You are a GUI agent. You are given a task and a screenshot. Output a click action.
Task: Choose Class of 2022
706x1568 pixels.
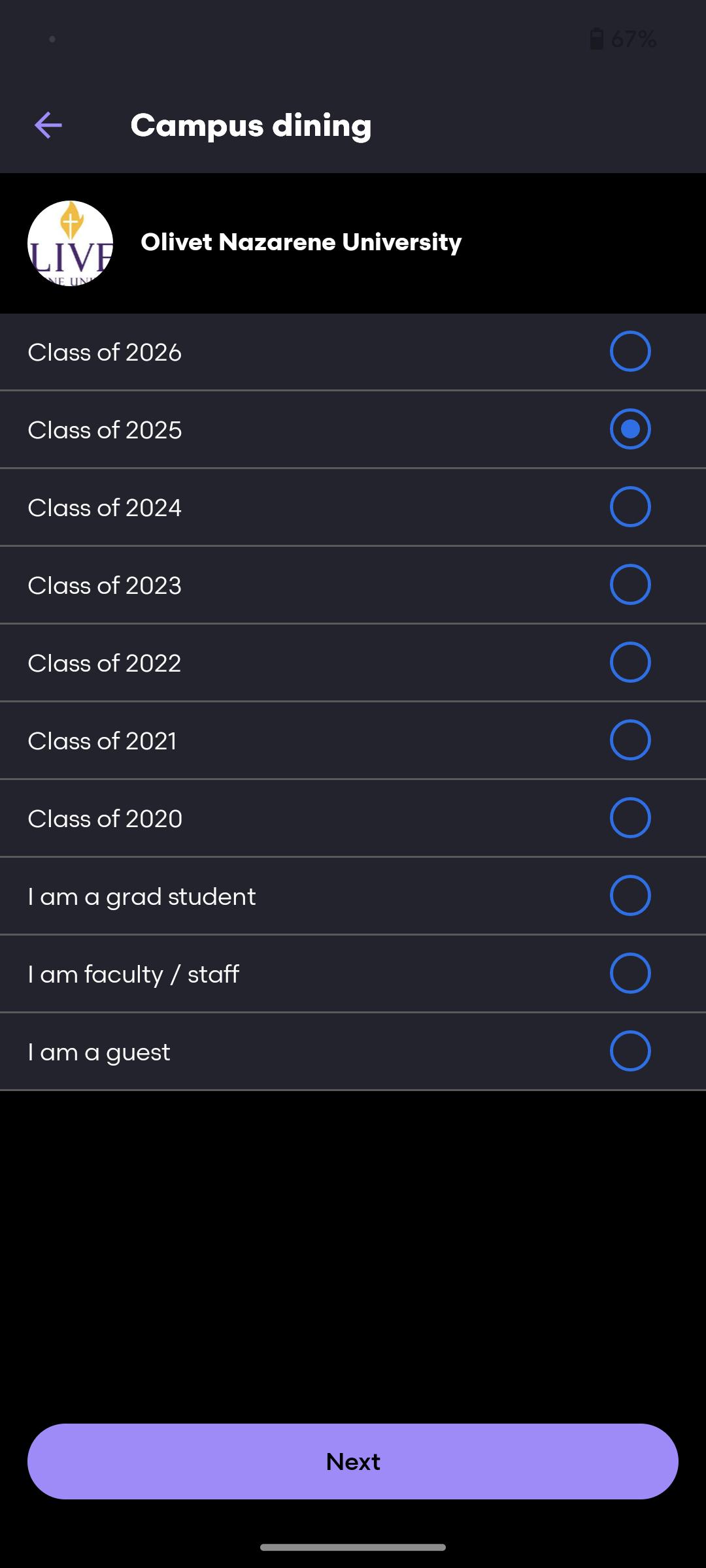click(x=353, y=663)
